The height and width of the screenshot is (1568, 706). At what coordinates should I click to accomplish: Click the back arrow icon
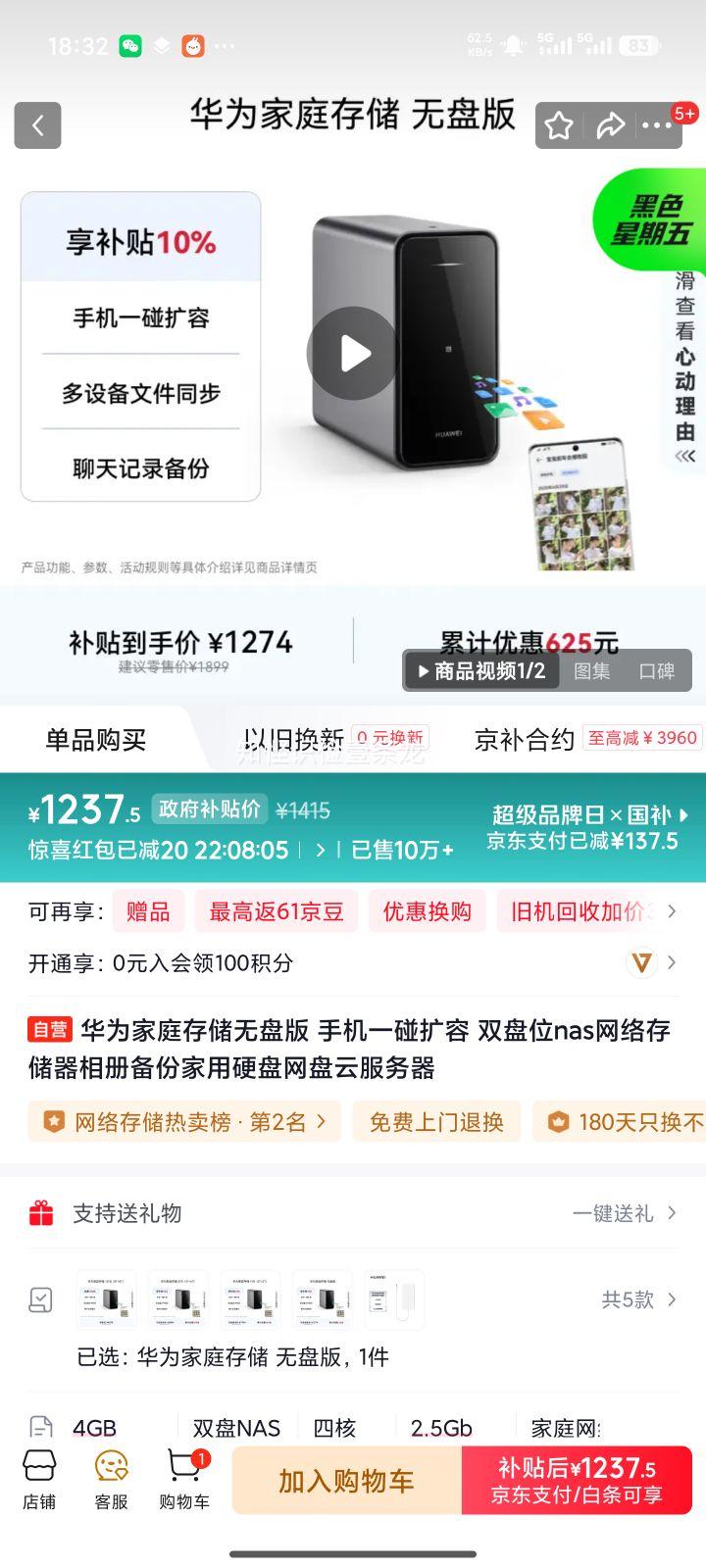click(x=37, y=125)
